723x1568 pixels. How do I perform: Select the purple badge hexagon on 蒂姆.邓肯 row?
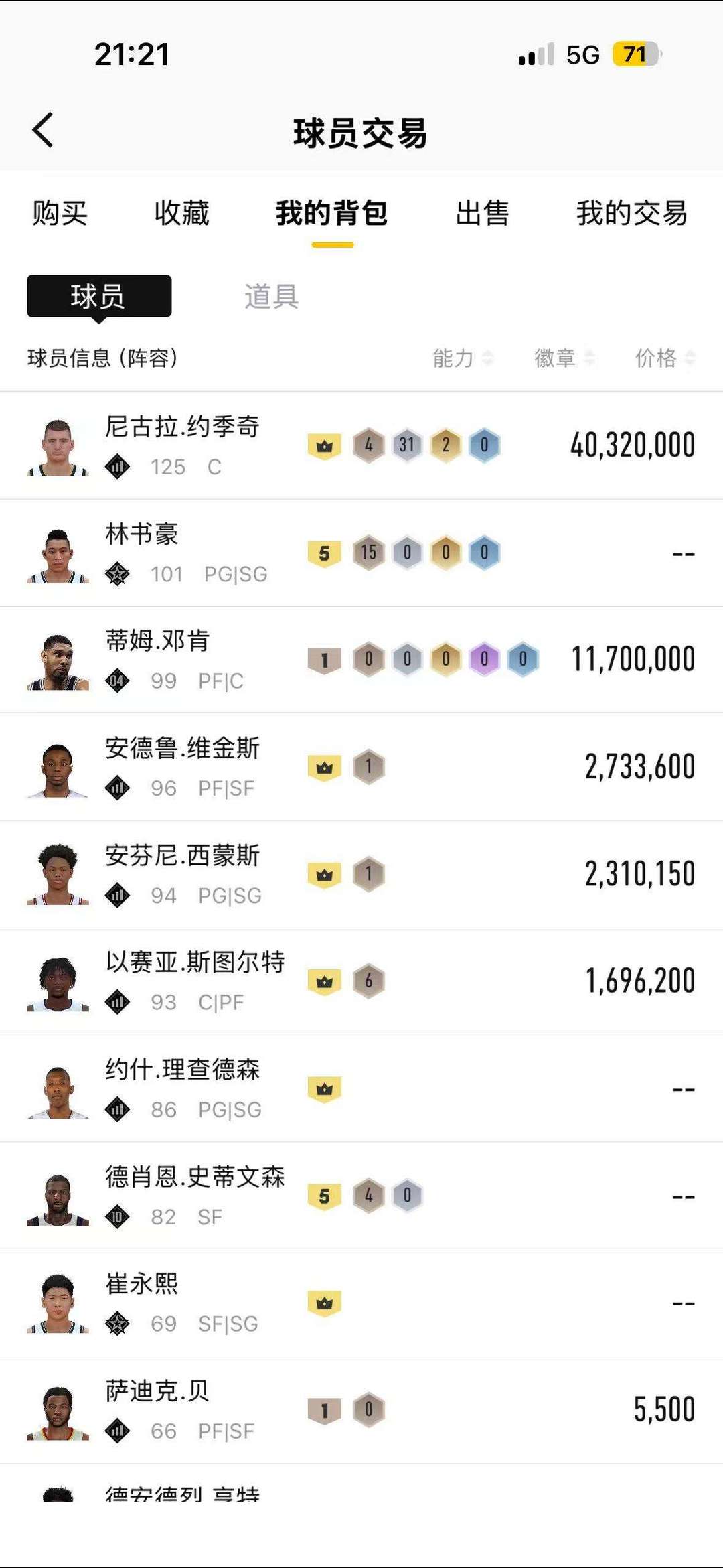click(x=485, y=657)
